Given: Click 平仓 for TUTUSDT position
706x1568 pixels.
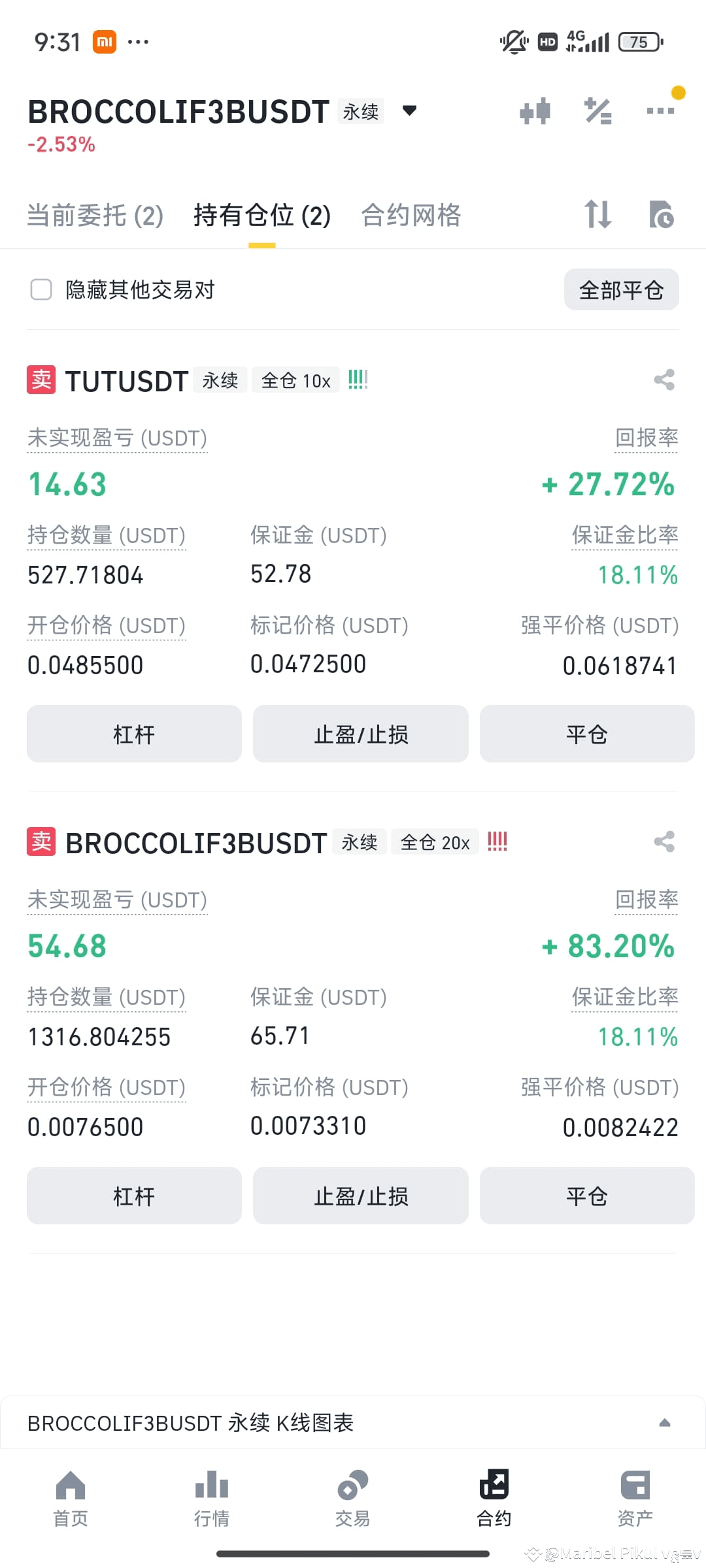Looking at the screenshot, I should (586, 734).
